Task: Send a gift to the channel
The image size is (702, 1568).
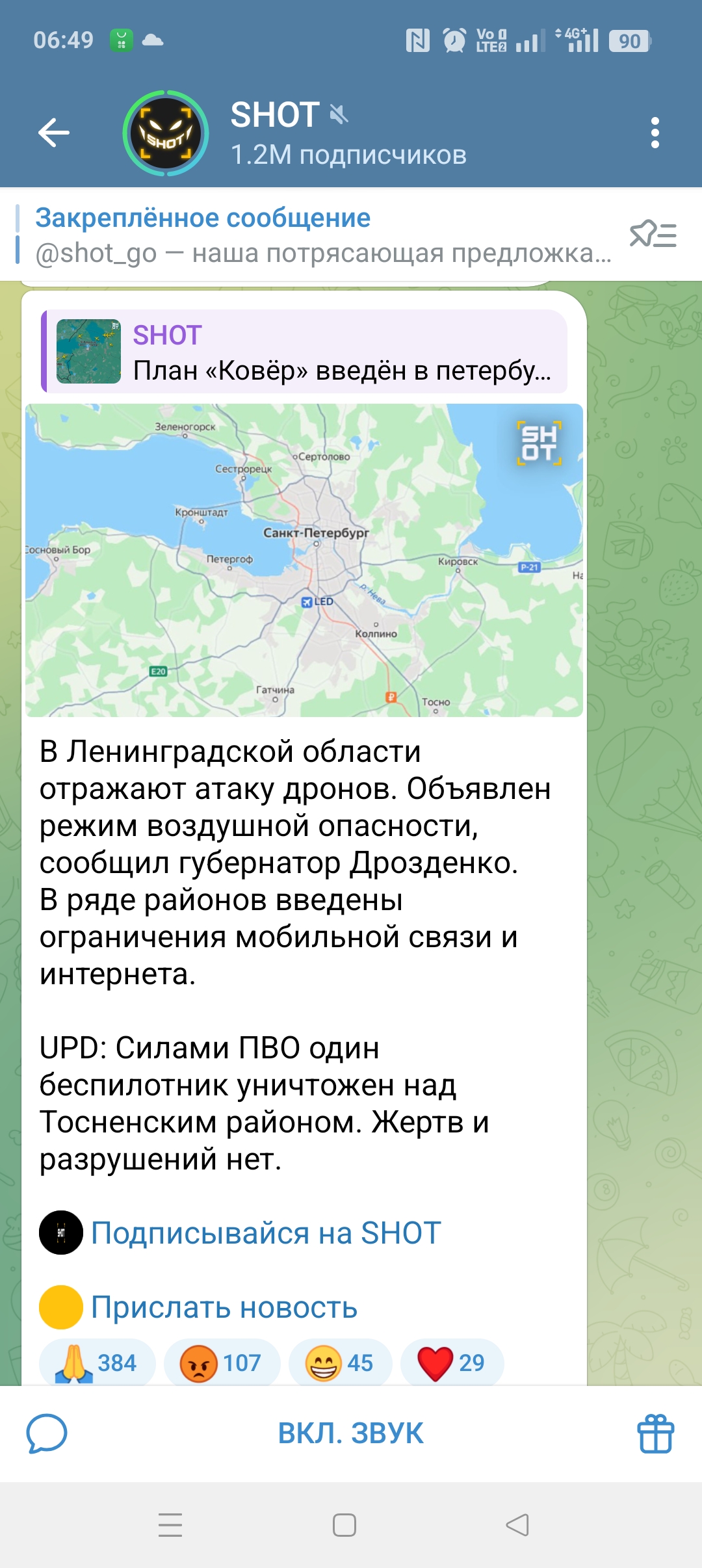Action: 655,1433
